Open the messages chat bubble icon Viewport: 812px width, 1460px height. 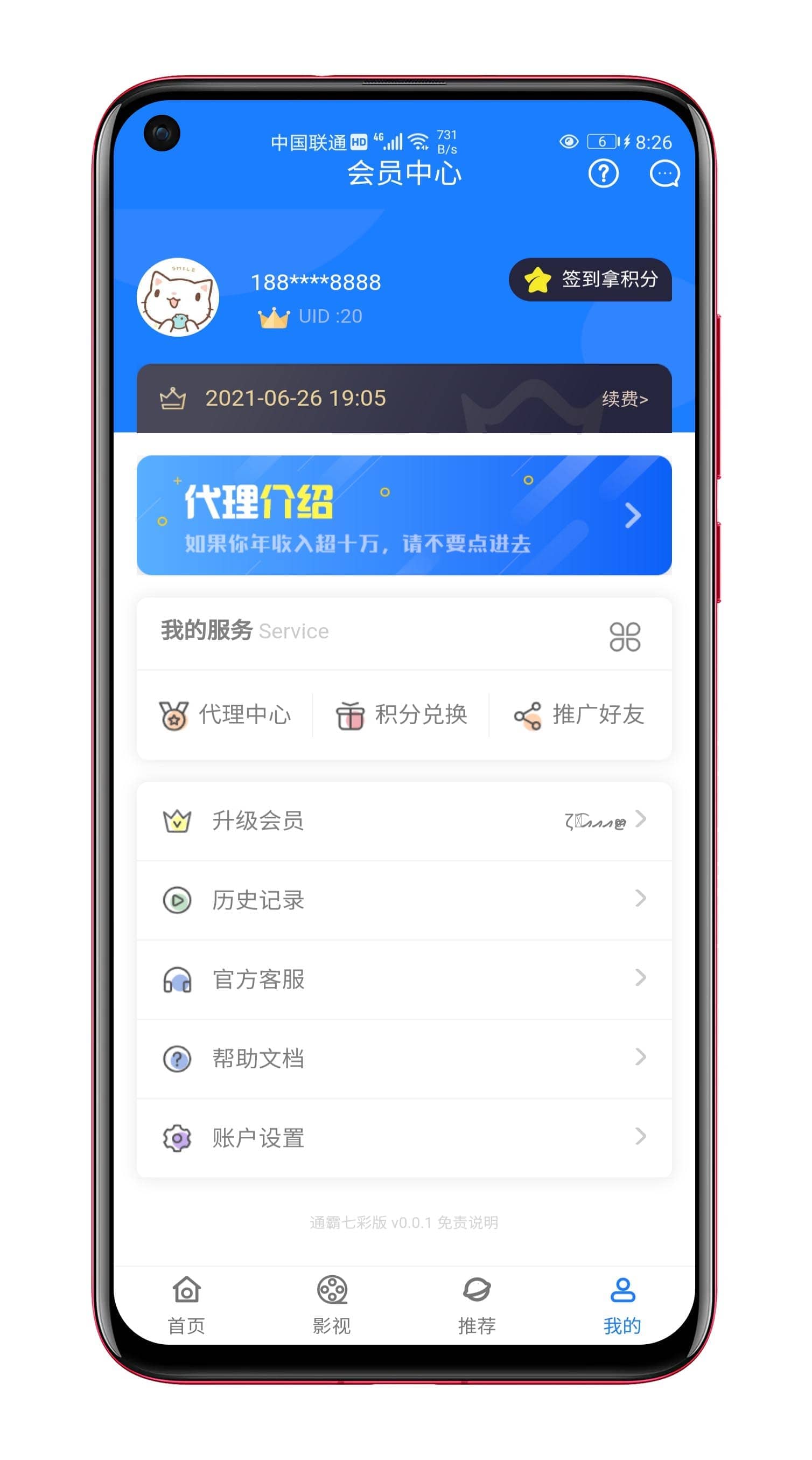point(664,173)
